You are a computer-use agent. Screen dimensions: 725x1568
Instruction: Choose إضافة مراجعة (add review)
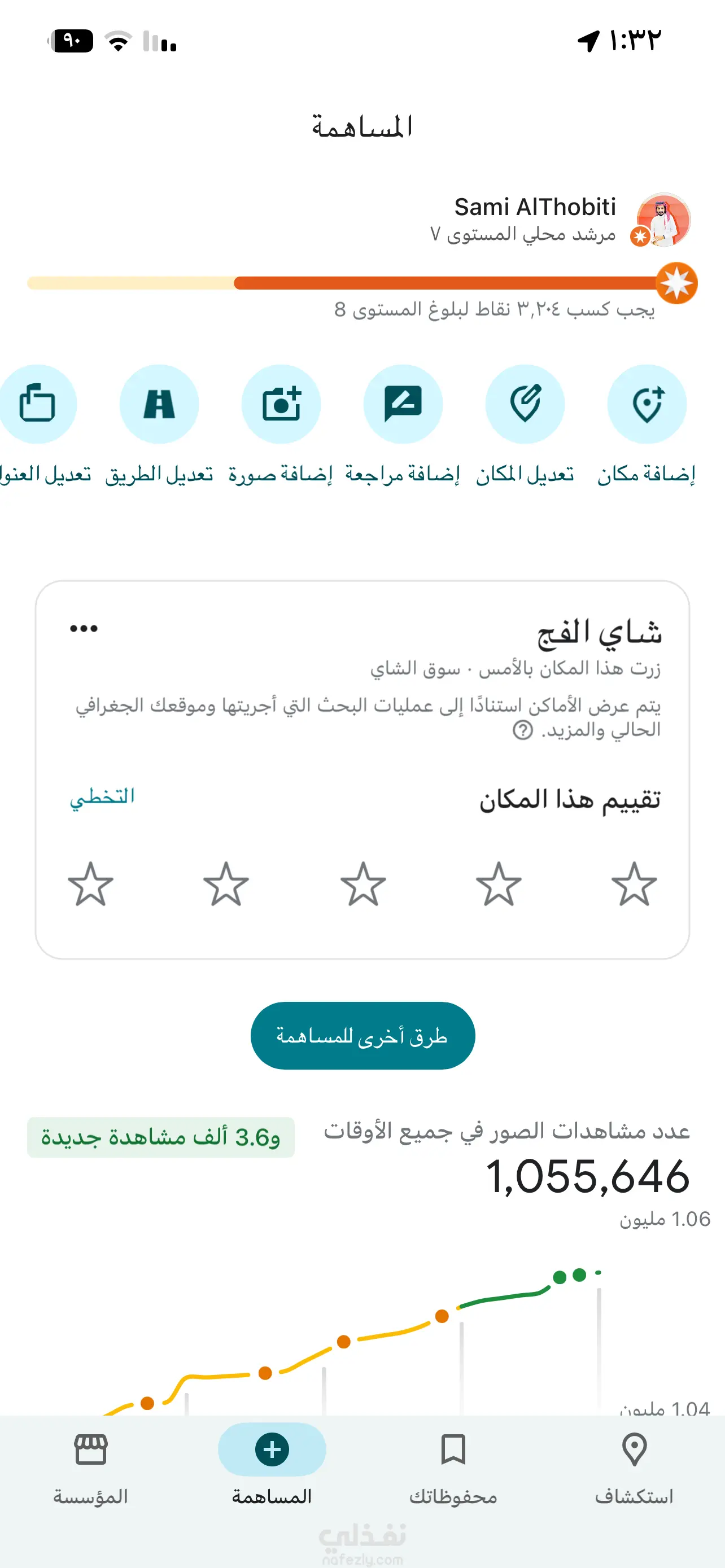pos(403,404)
